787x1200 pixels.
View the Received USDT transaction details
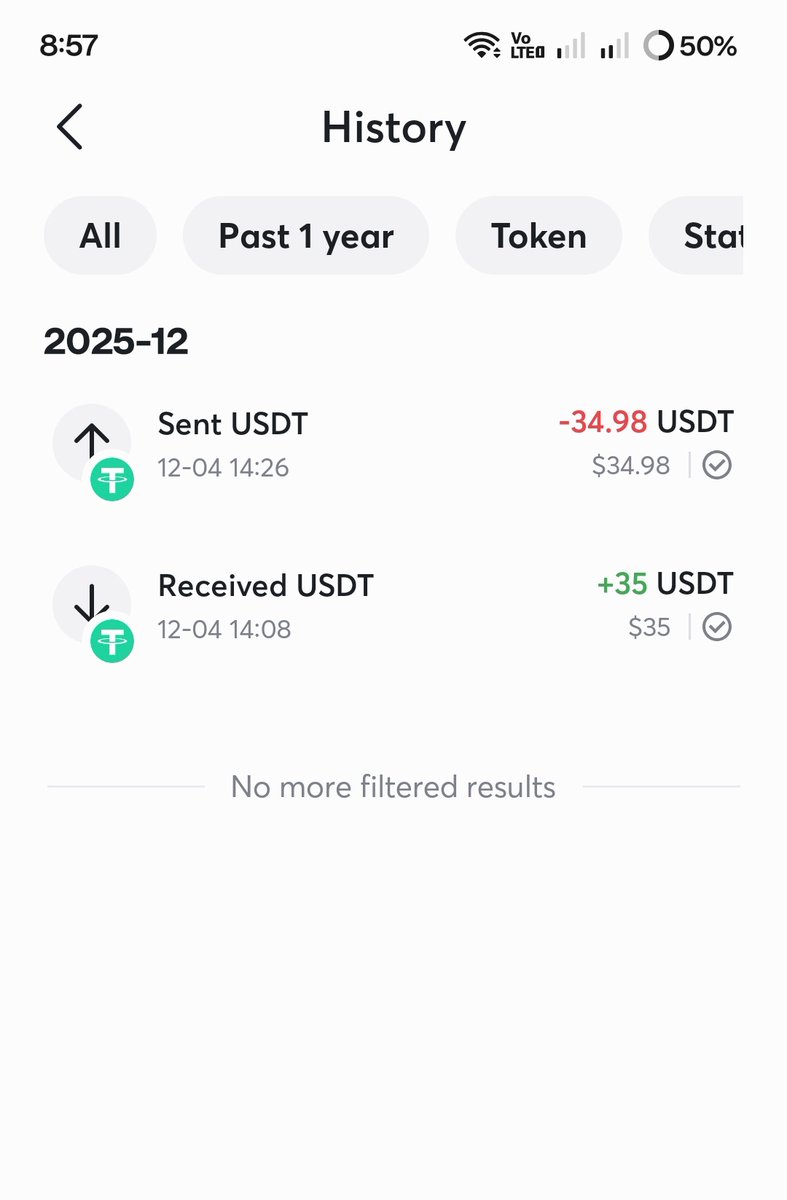pyautogui.click(x=392, y=605)
